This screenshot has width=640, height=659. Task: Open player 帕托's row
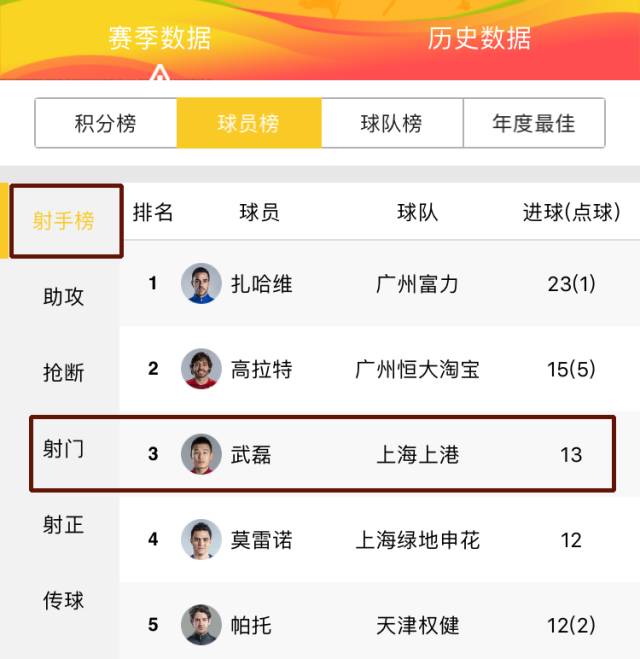coord(380,625)
